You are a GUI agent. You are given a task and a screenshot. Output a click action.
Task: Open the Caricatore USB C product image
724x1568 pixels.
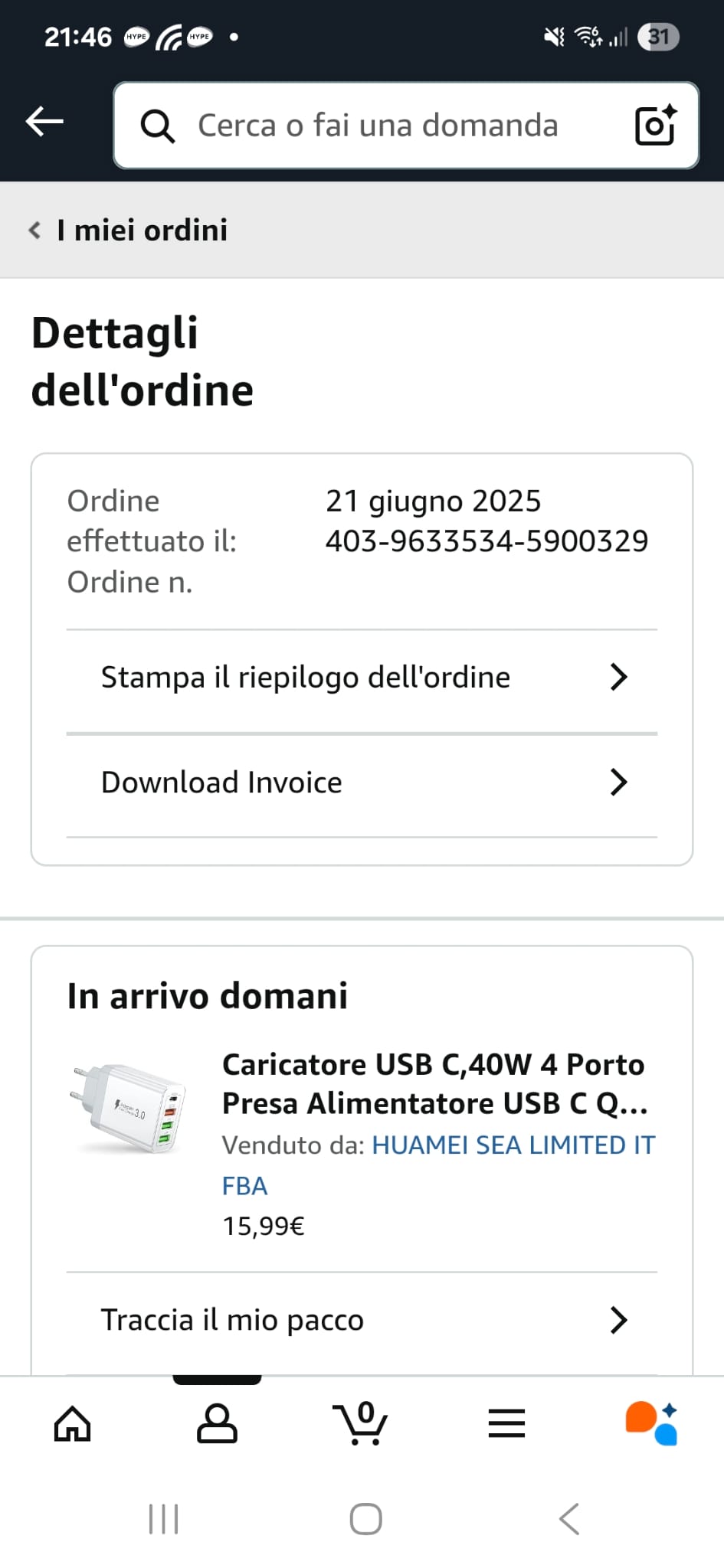[129, 1108]
